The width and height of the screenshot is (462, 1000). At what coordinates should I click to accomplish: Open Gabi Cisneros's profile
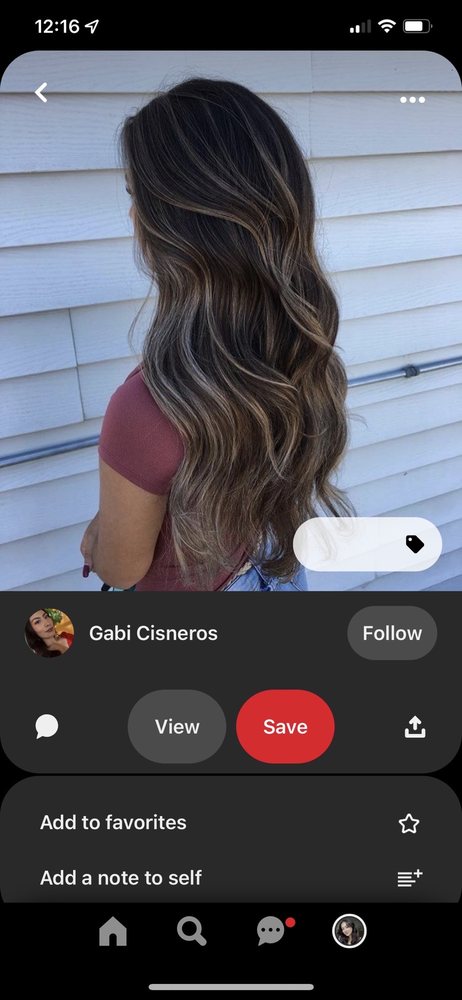tap(153, 633)
